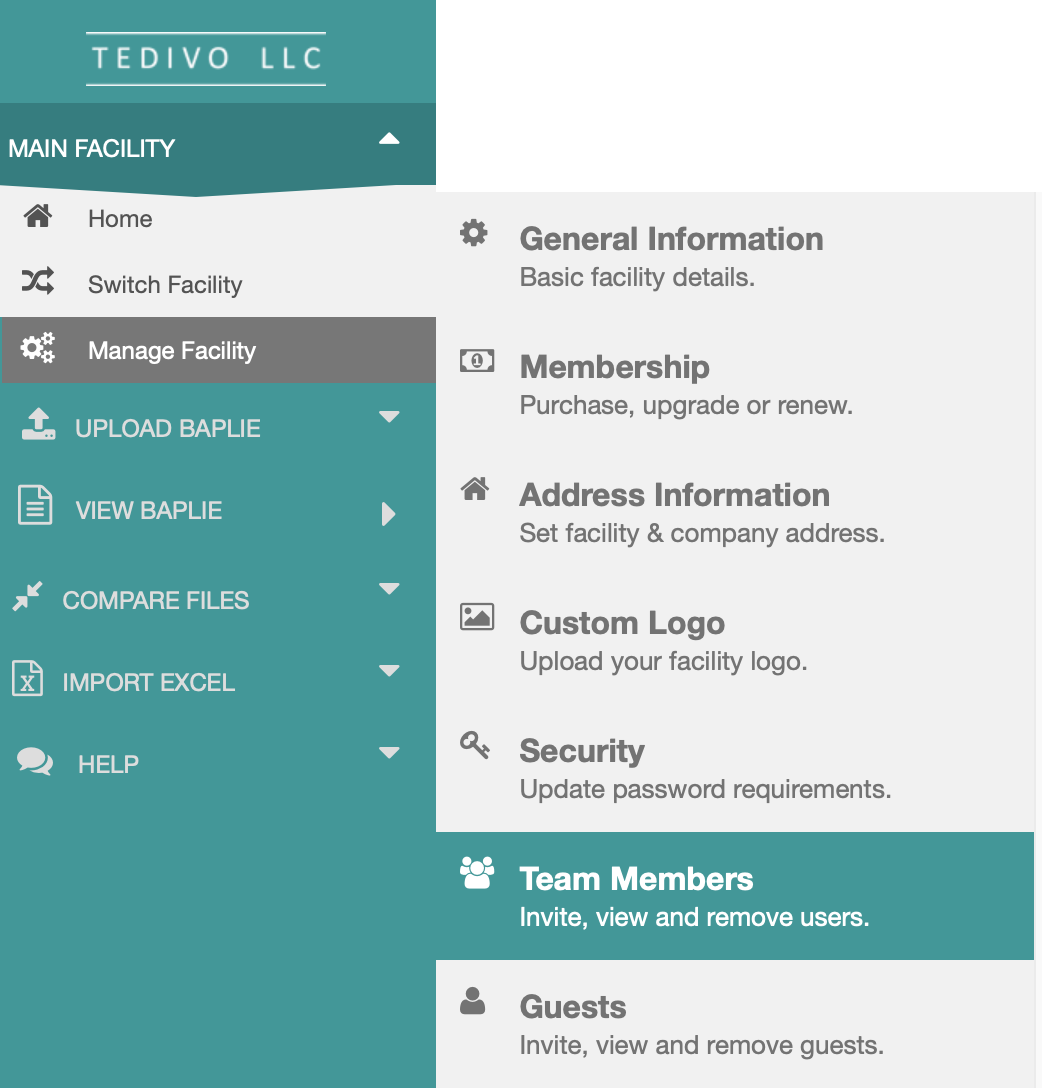This screenshot has height=1088, width=1042.
Task: Expand the Compare Files section
Action: [x=389, y=589]
